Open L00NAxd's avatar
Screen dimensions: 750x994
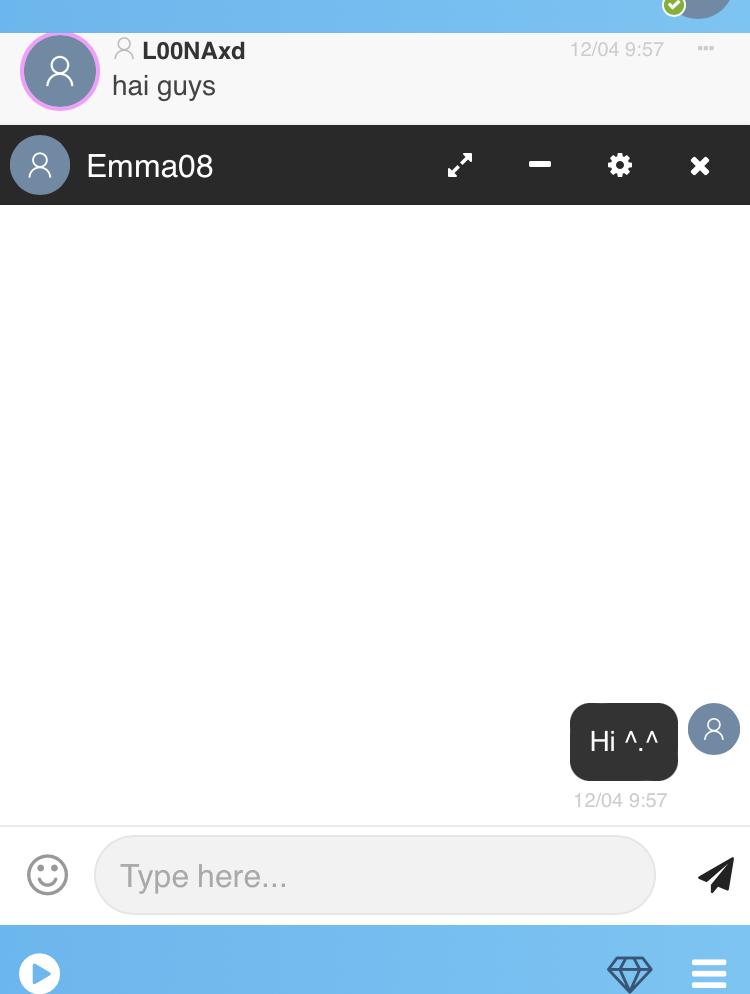(60, 71)
